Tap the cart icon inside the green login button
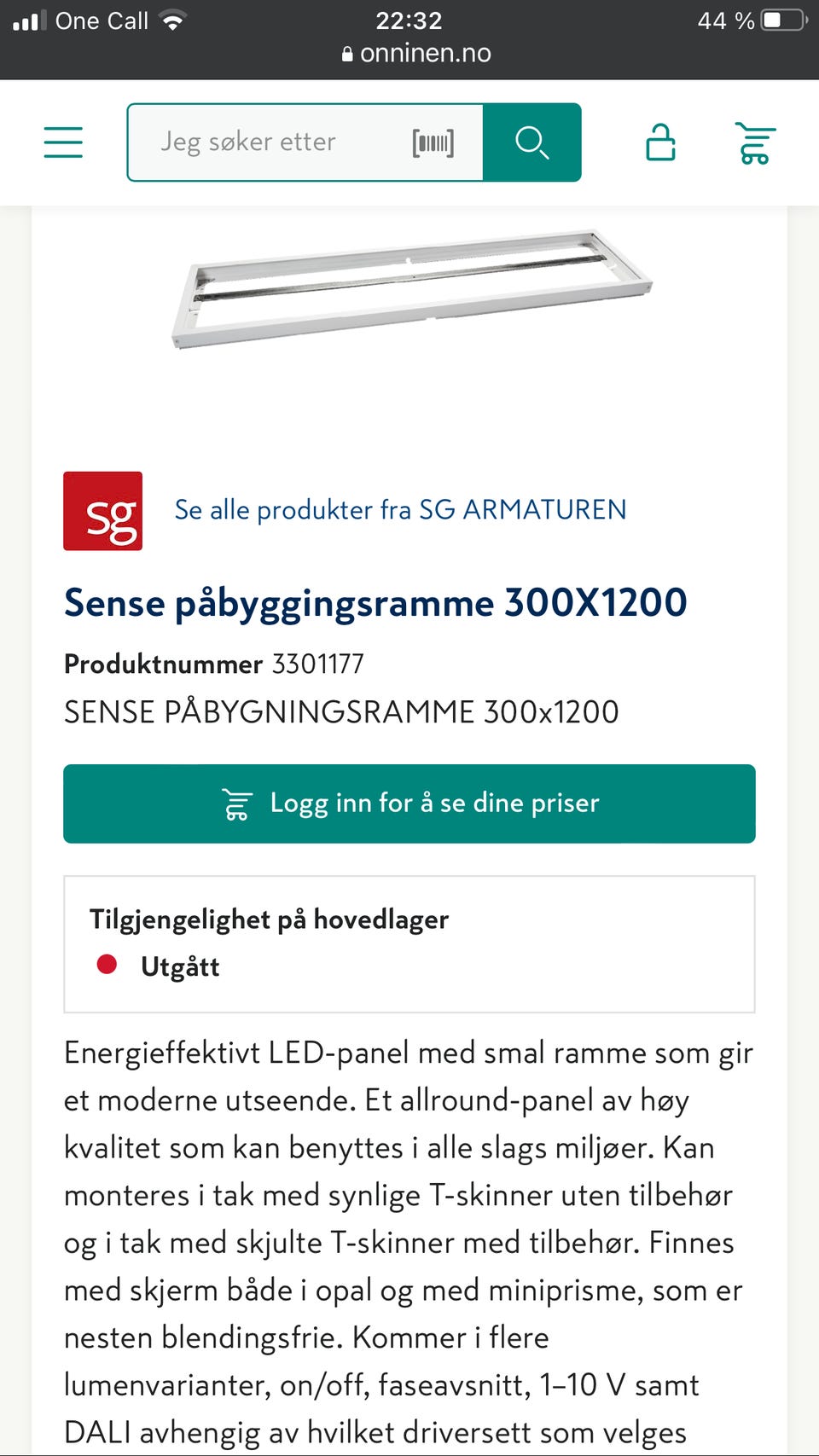Viewport: 819px width, 1456px height. click(x=236, y=803)
